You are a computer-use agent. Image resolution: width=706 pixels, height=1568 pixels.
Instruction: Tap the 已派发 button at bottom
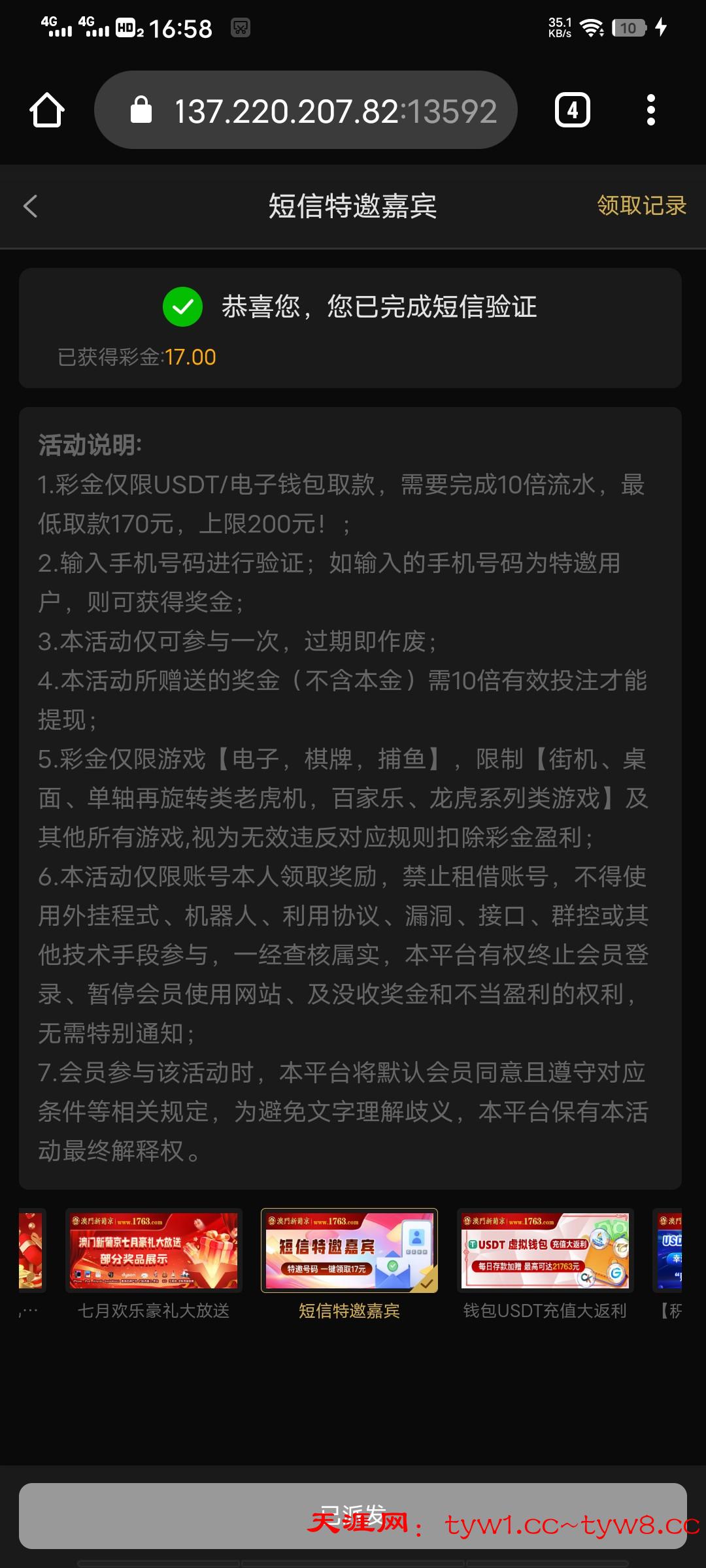coord(353,1516)
